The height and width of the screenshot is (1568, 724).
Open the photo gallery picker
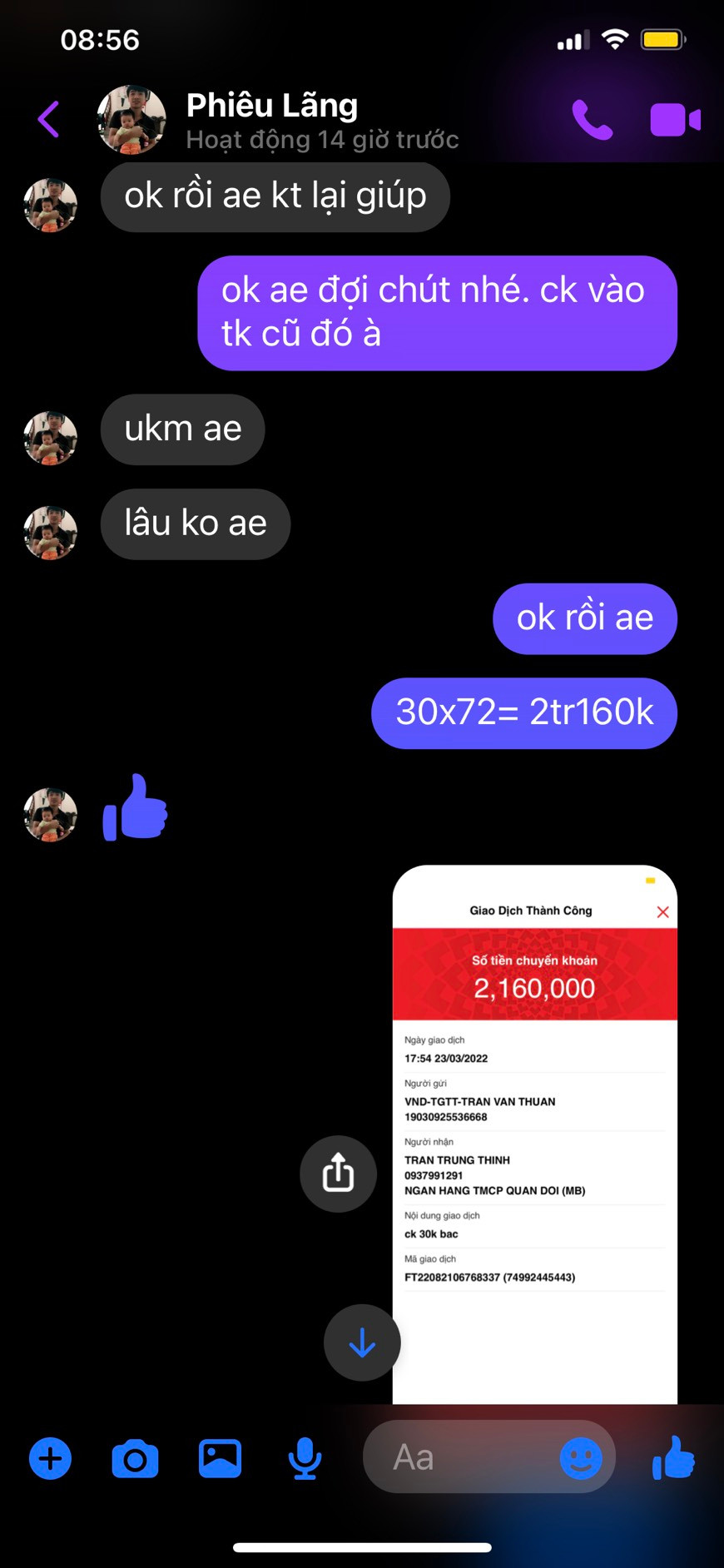(x=220, y=1458)
